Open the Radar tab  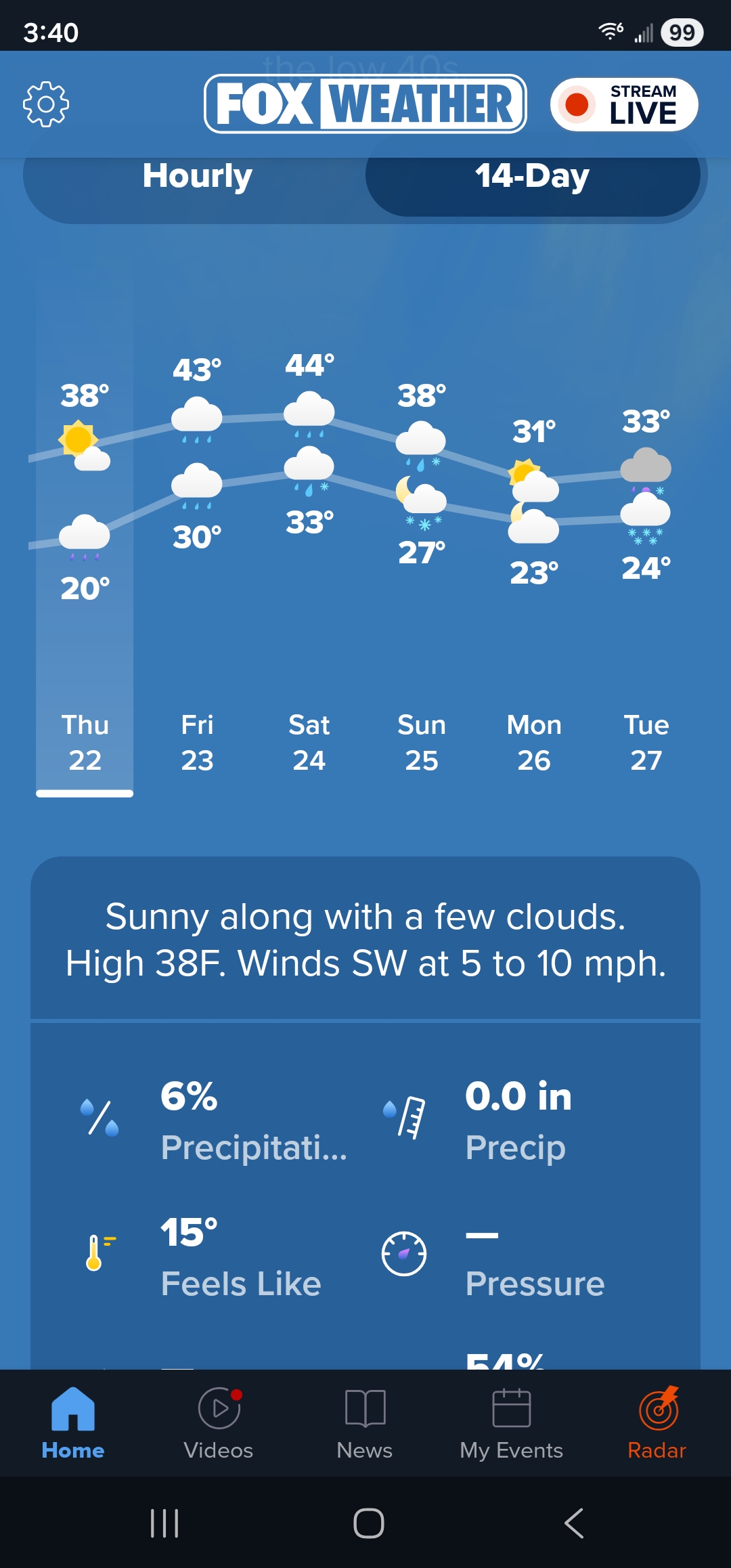(657, 1422)
